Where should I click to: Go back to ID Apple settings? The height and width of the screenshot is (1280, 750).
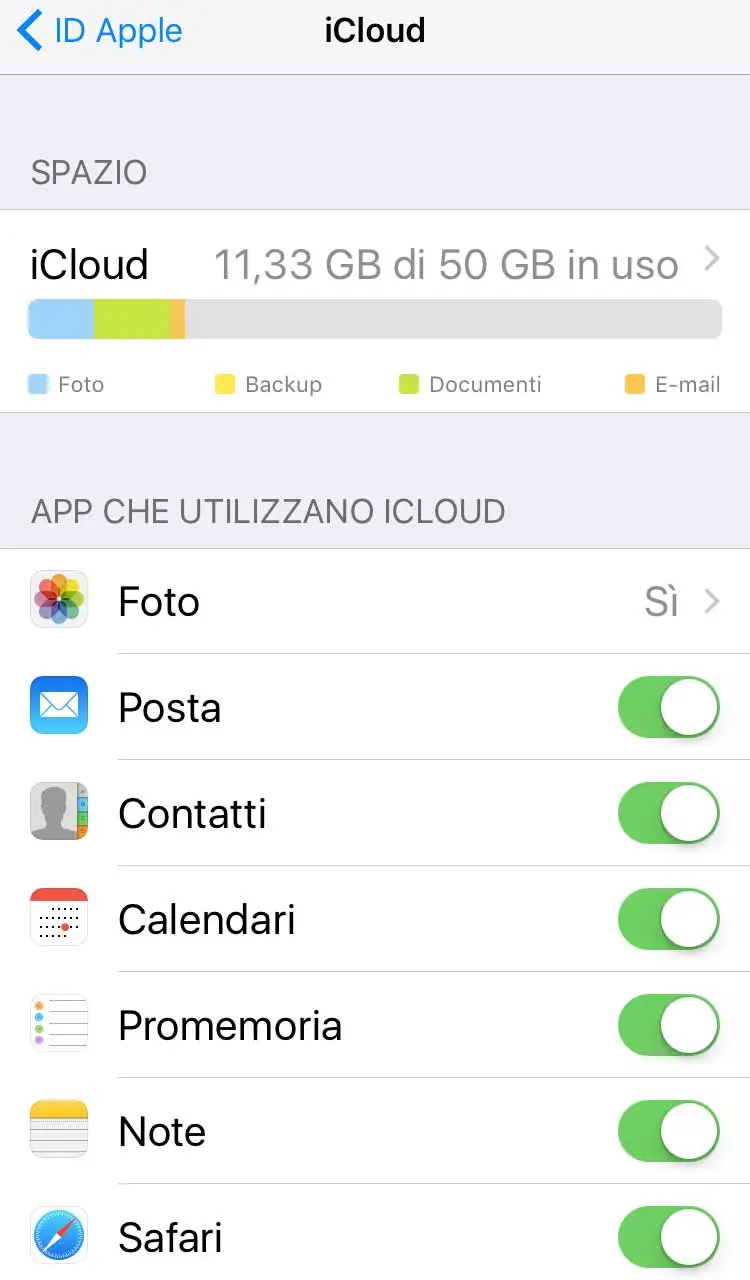[x=100, y=31]
